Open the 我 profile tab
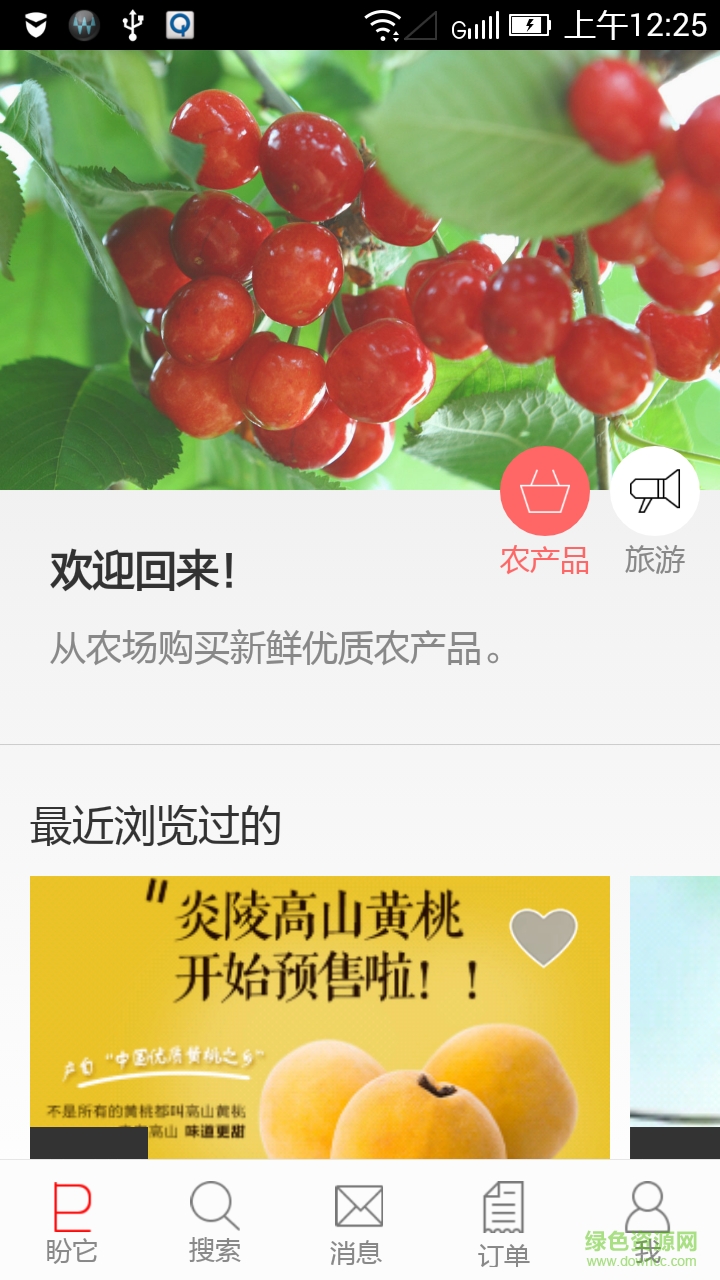720x1280 pixels. 647,1222
